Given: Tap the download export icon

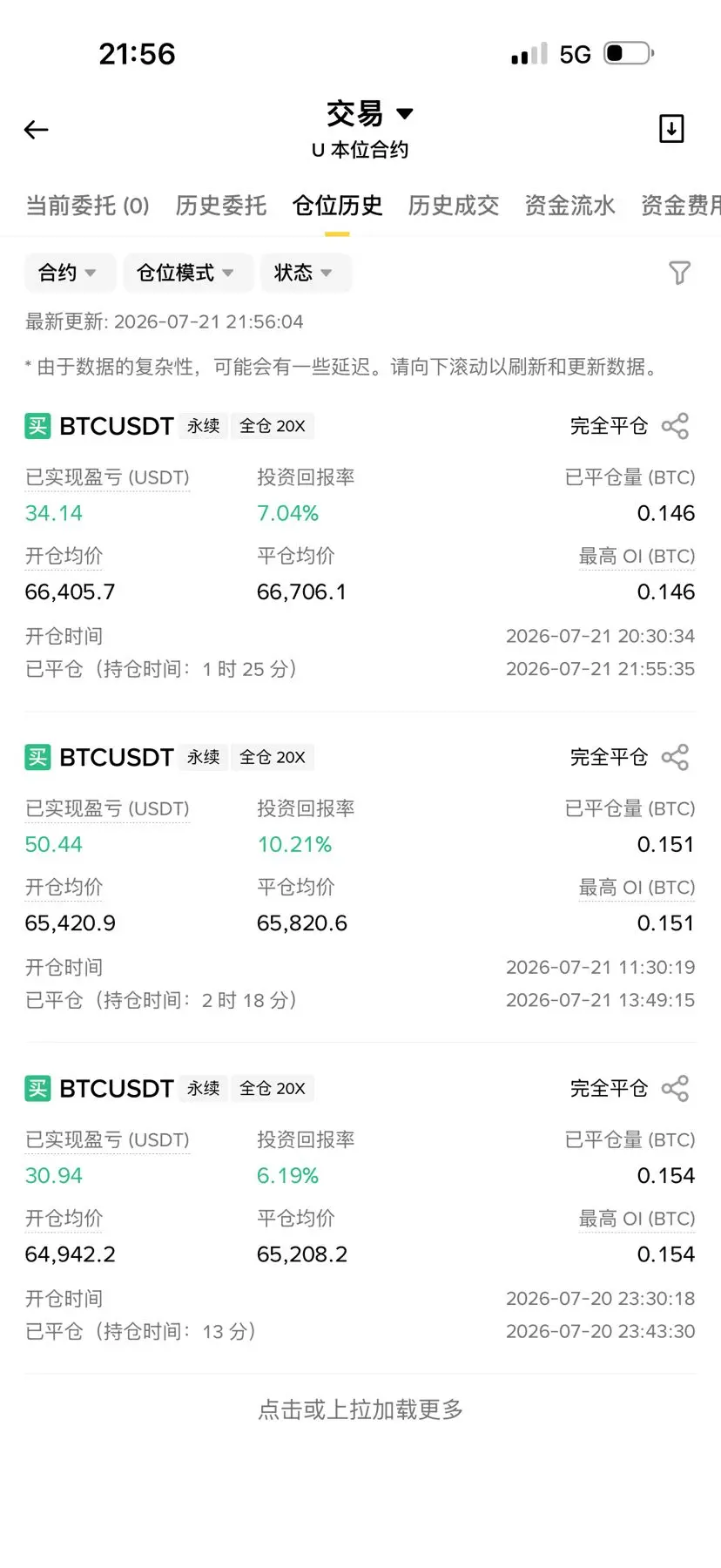Looking at the screenshot, I should [x=671, y=129].
